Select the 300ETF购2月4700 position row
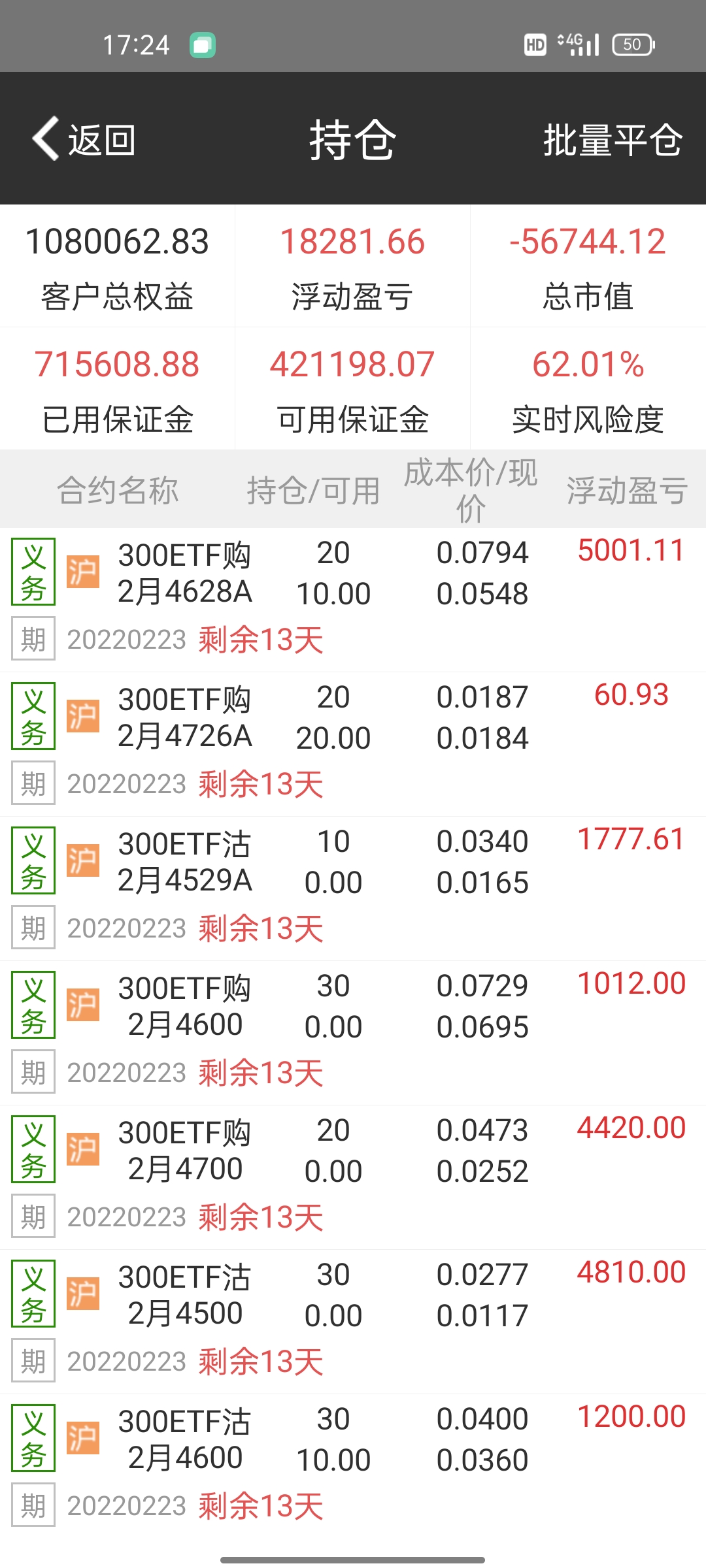The image size is (706, 1568). click(x=185, y=1151)
